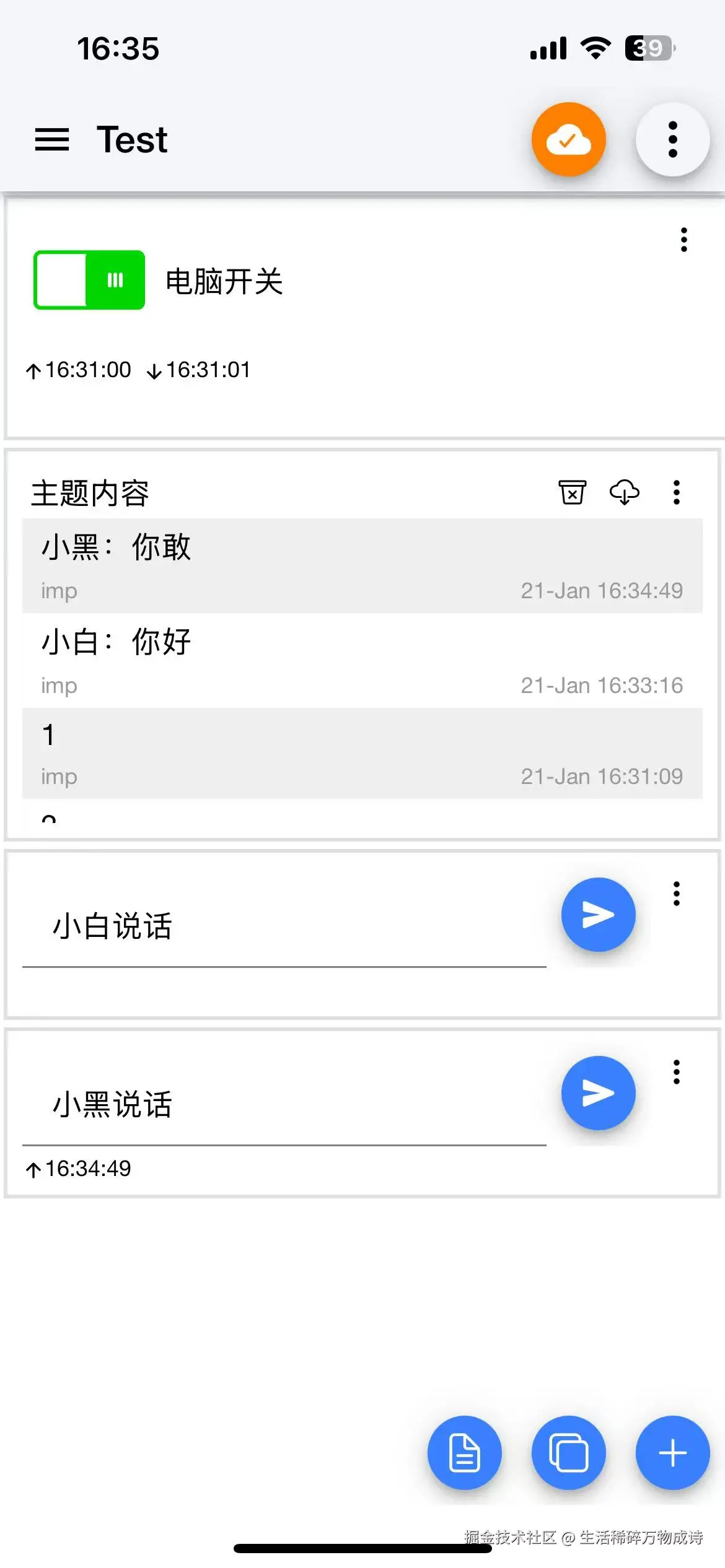Tap the orange cloud connection status icon
The height and width of the screenshot is (1568, 725).
pos(568,139)
